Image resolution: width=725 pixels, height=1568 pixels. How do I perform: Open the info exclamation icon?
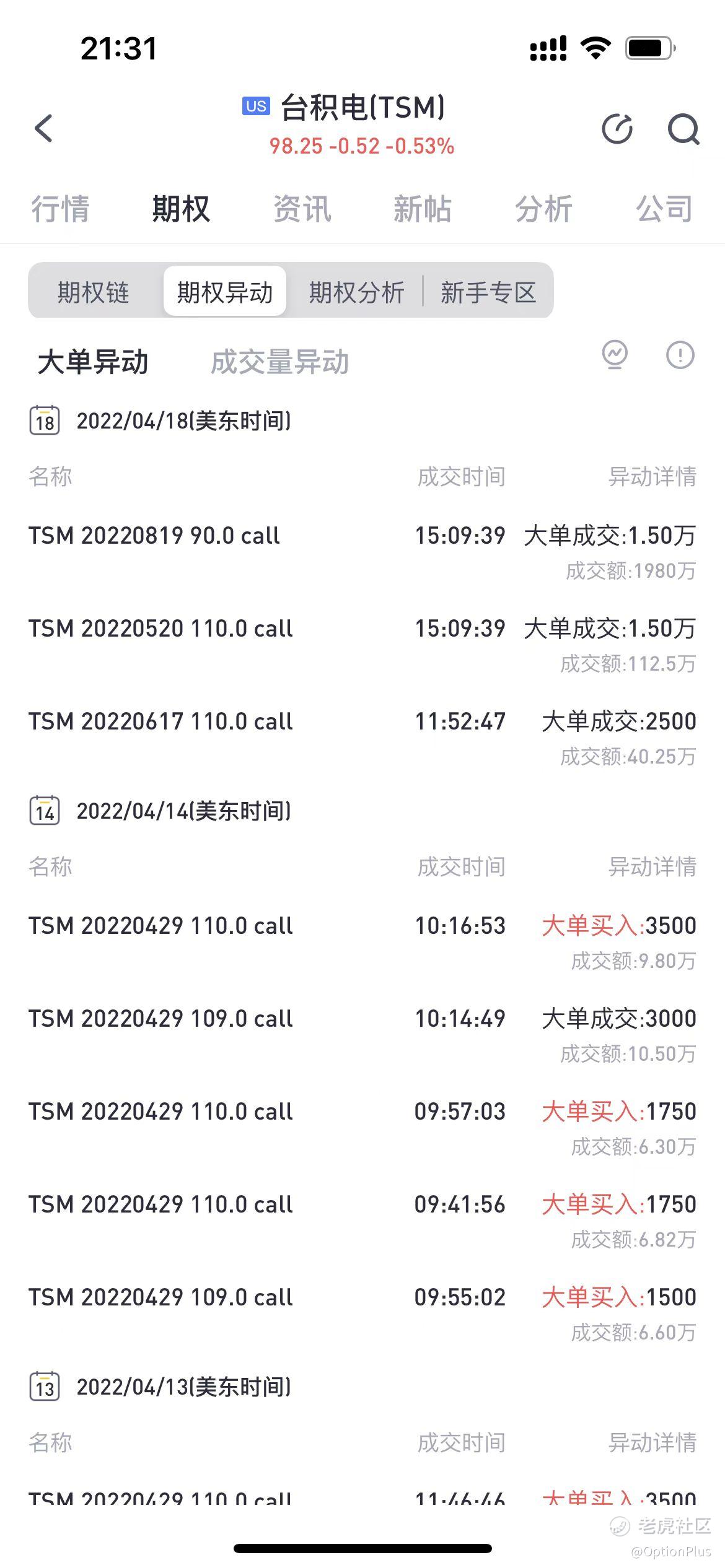pos(680,355)
